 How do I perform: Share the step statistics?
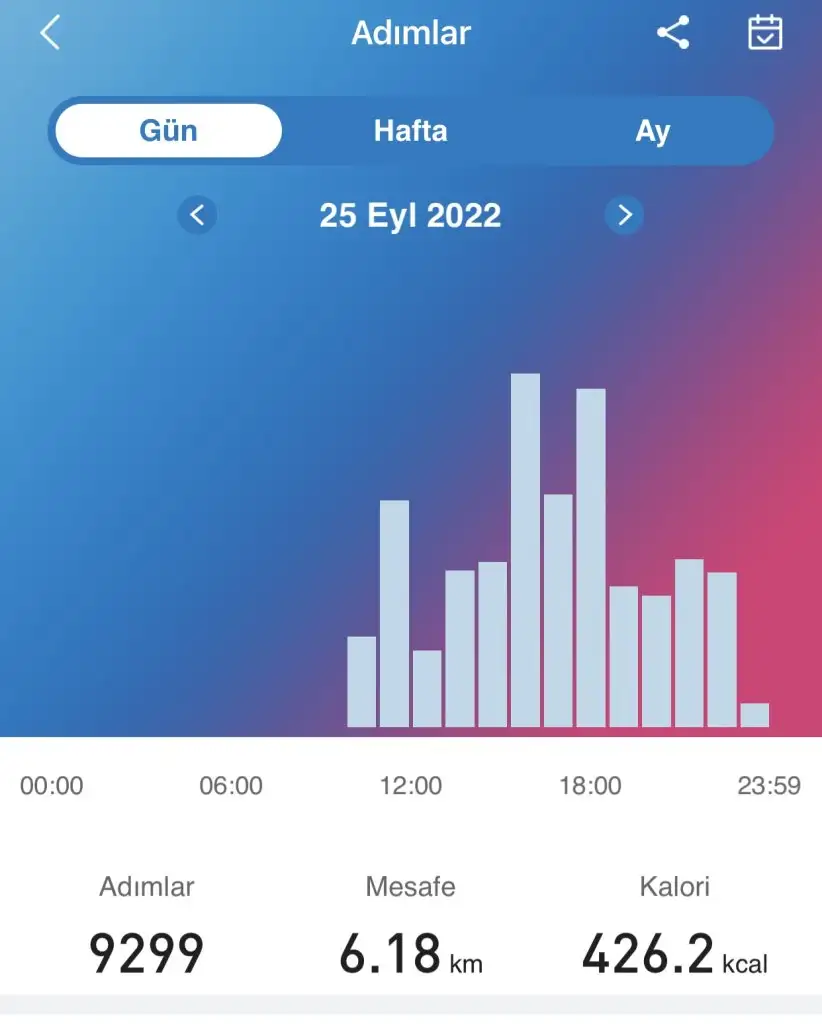tap(673, 33)
